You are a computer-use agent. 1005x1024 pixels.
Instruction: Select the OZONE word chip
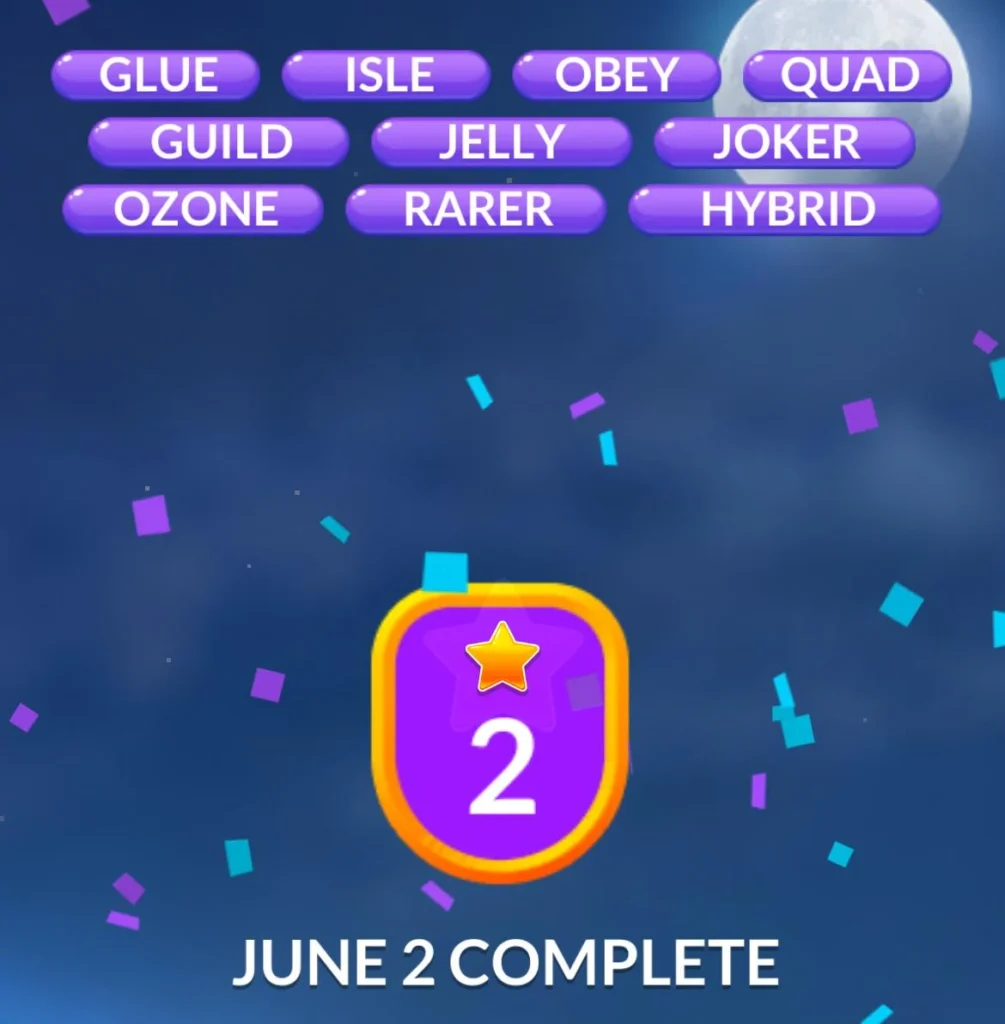coord(193,210)
